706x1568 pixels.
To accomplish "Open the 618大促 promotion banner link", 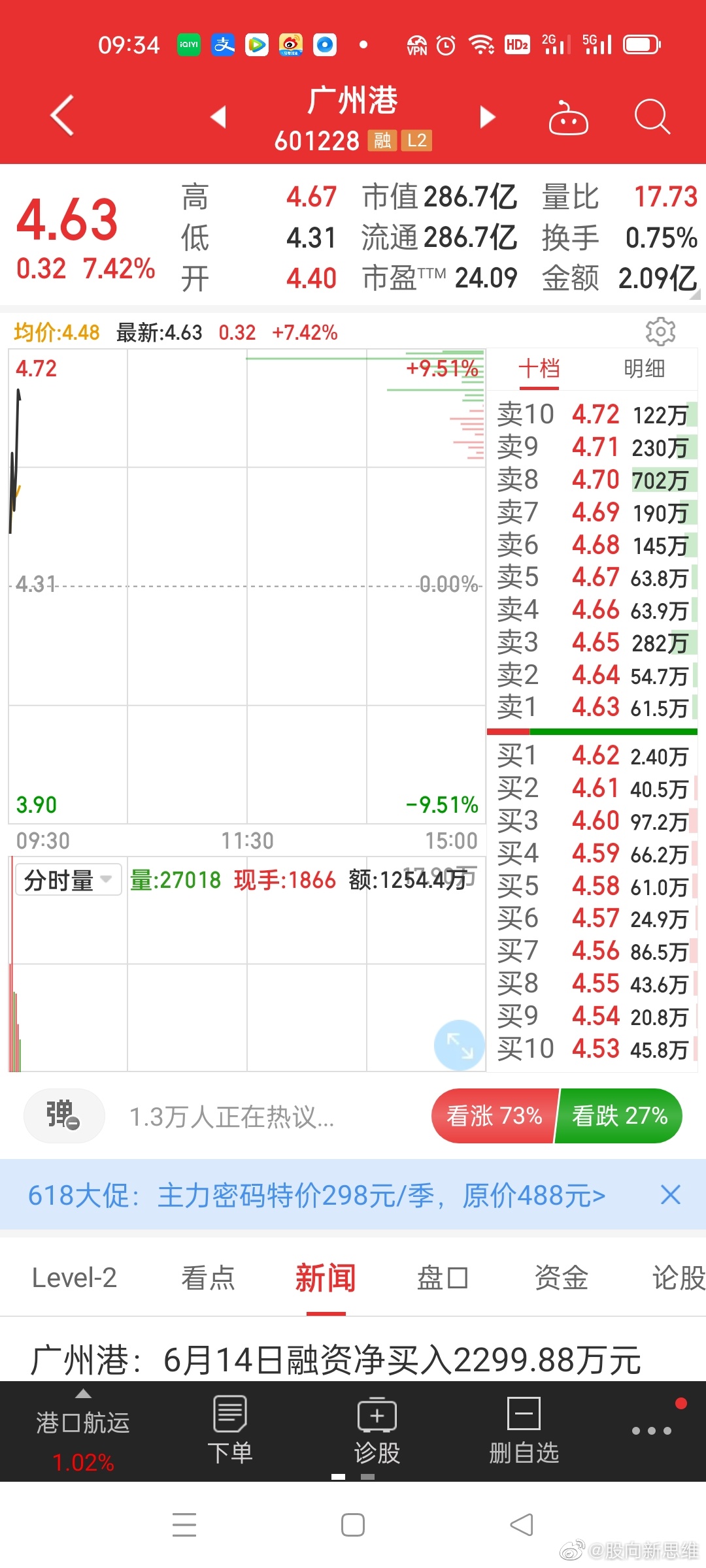I will click(x=316, y=1196).
